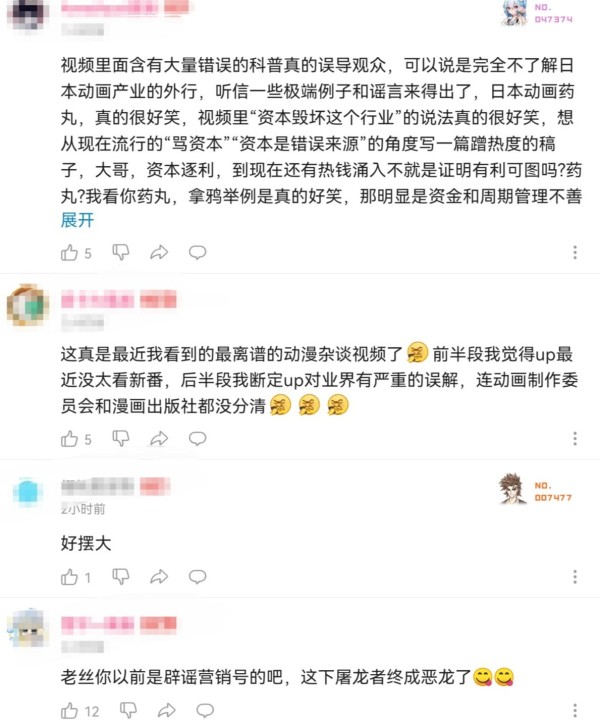This screenshot has height=728, width=600.
Task: Dislike the 好摆大 comment
Action: 121,577
